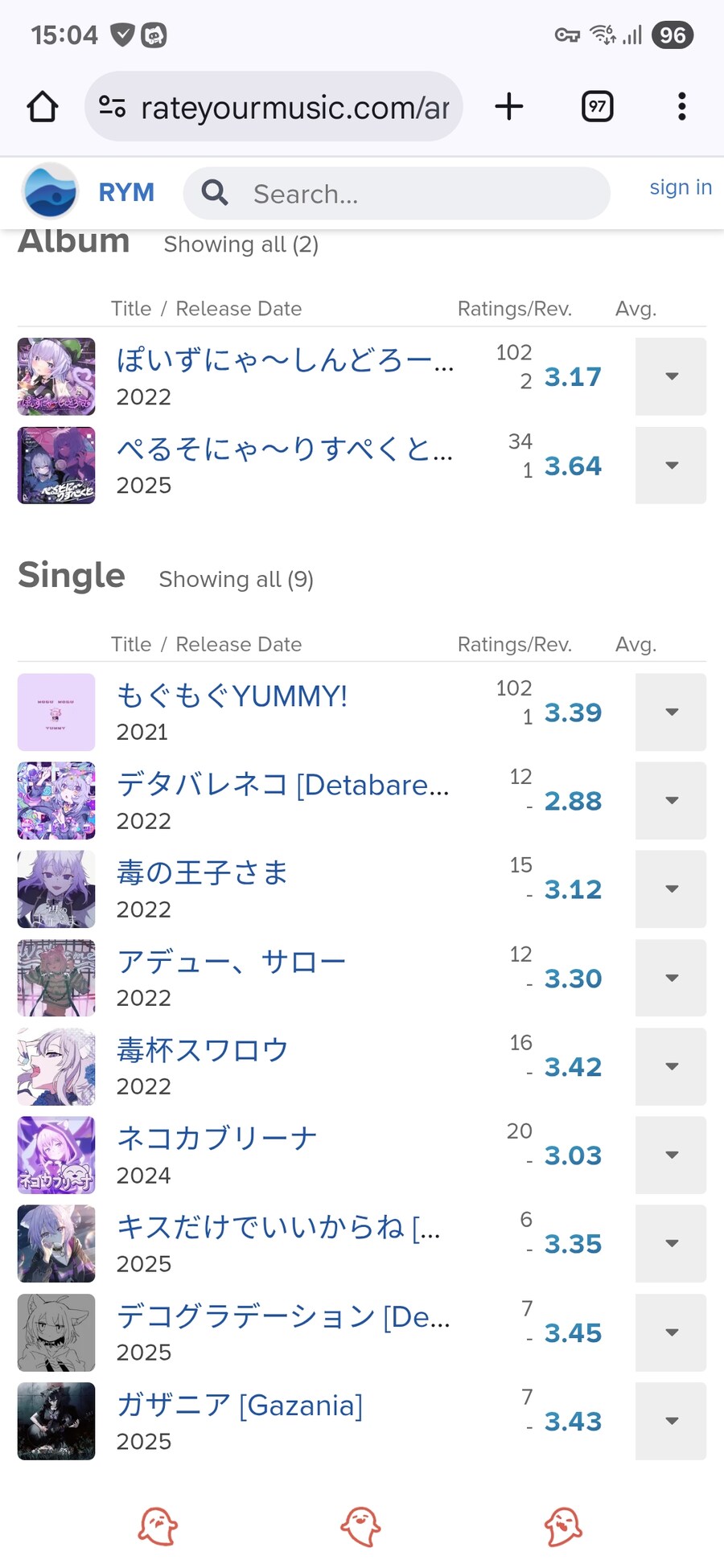Open the 毒の王子さま cover thumbnail
This screenshot has width=724, height=1568.
tap(56, 889)
